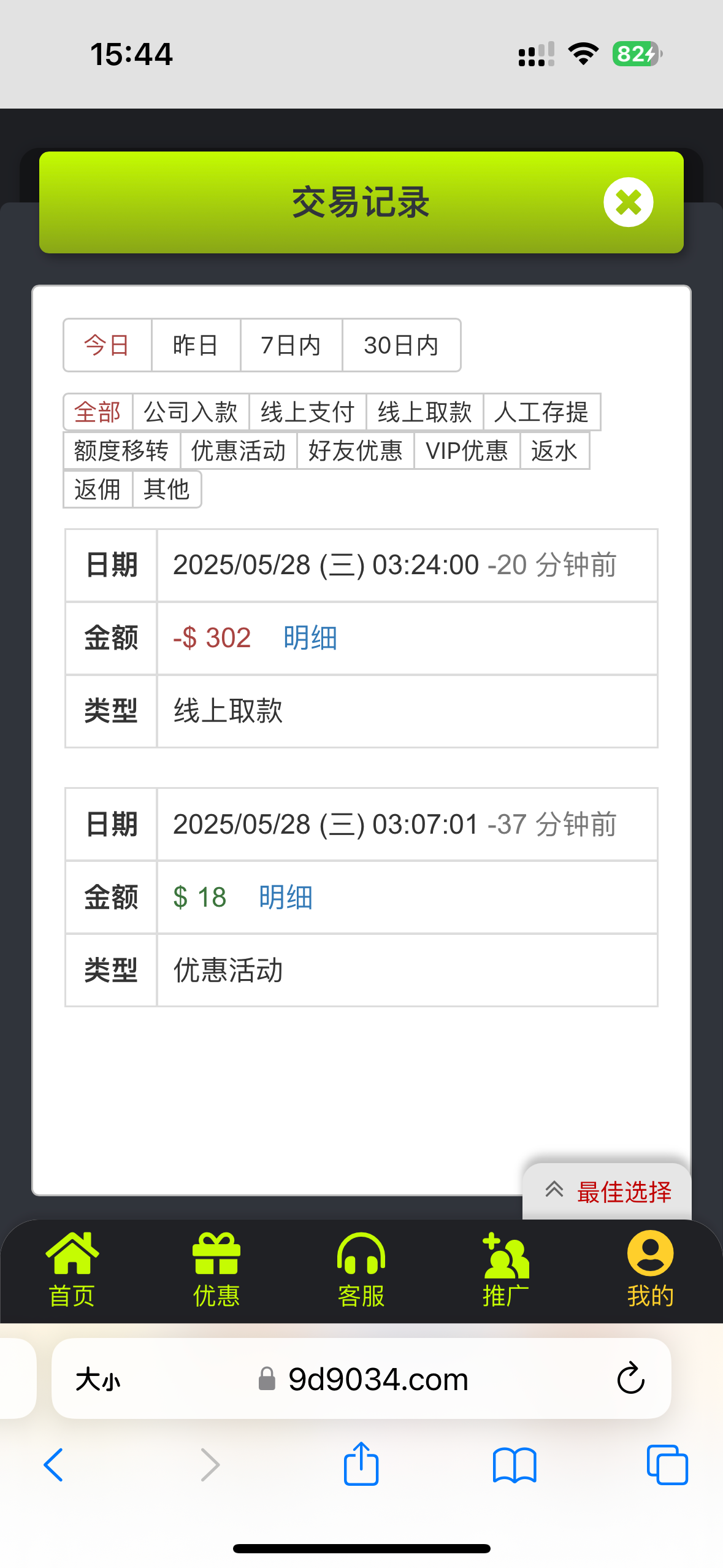Filter by 优惠活动 type
Viewport: 723px width, 1568px height.
click(239, 450)
